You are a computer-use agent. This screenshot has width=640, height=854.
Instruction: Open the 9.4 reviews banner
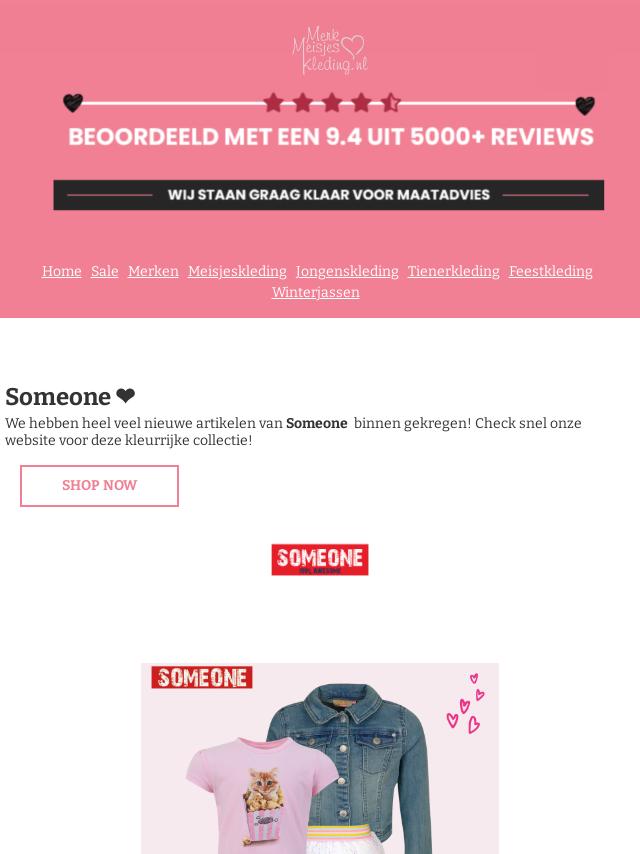click(x=330, y=136)
